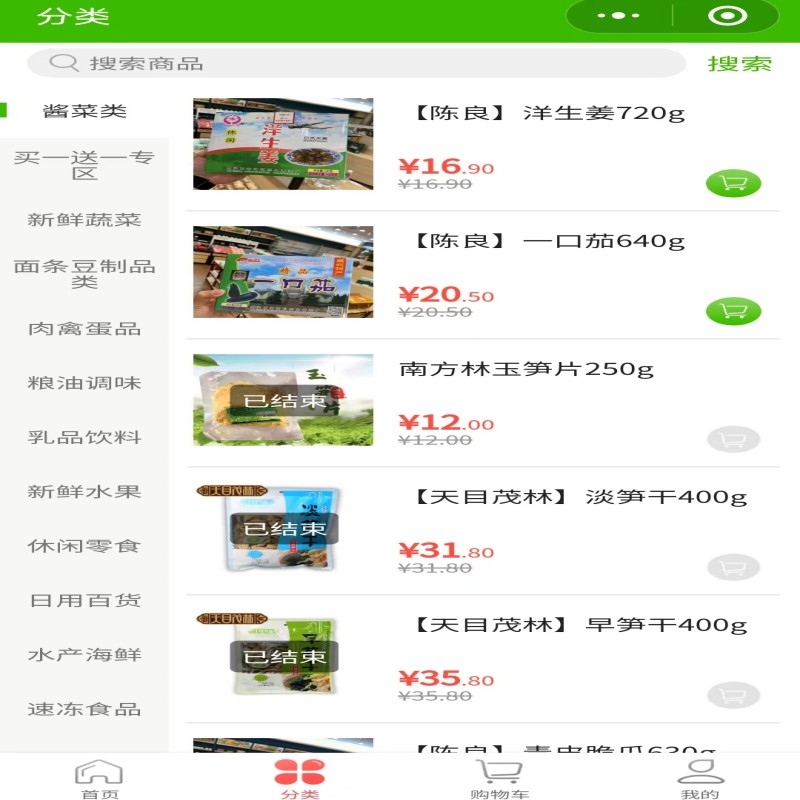Switch to the 我的 tab

point(700,778)
